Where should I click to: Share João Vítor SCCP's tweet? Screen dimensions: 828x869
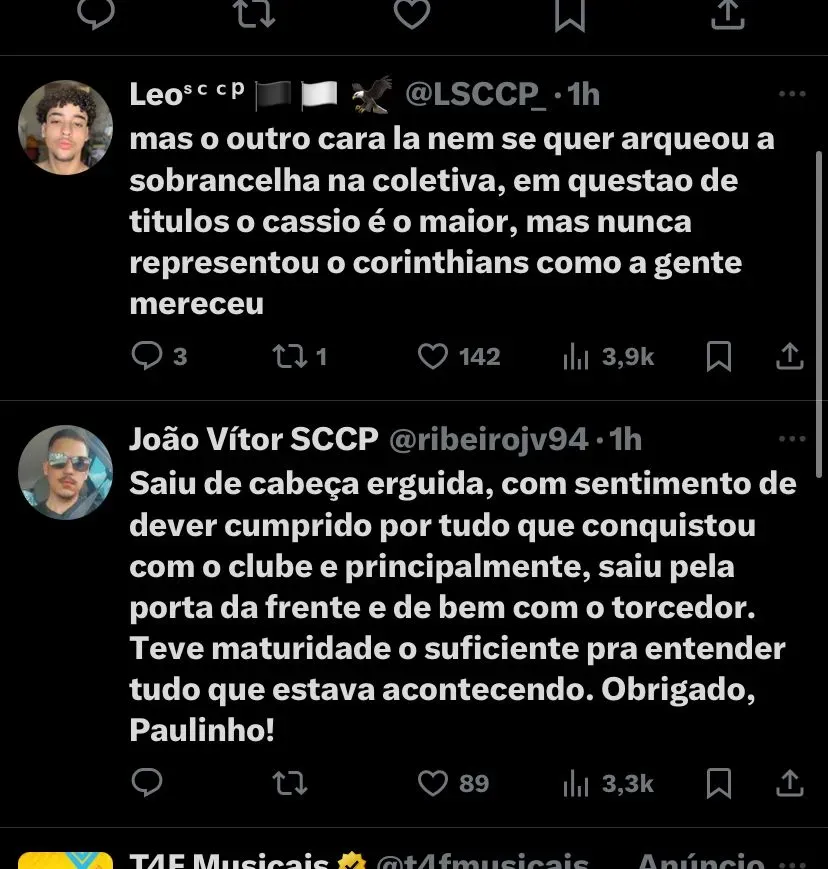[789, 782]
